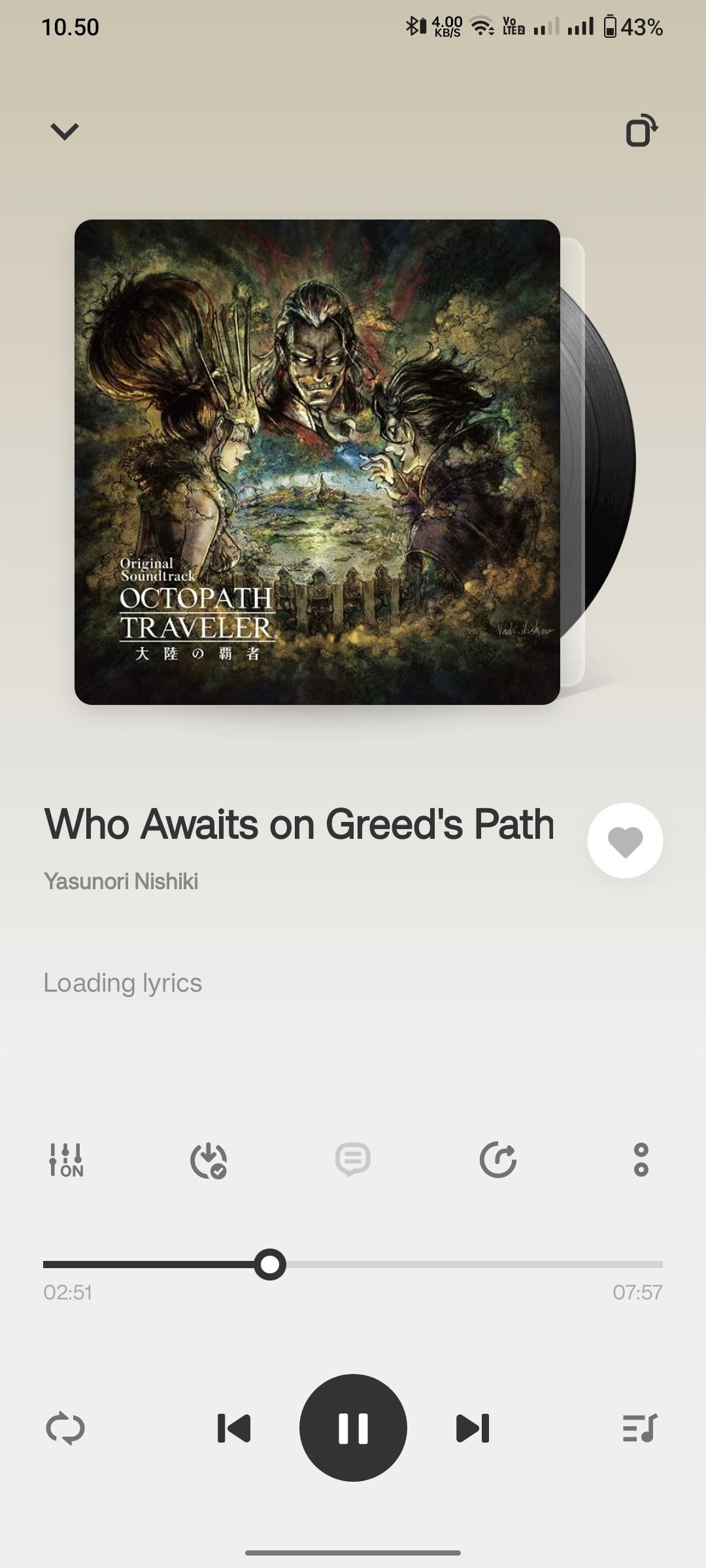This screenshot has height=1568, width=706.
Task: Toggle the repeat mode
Action: click(65, 1428)
